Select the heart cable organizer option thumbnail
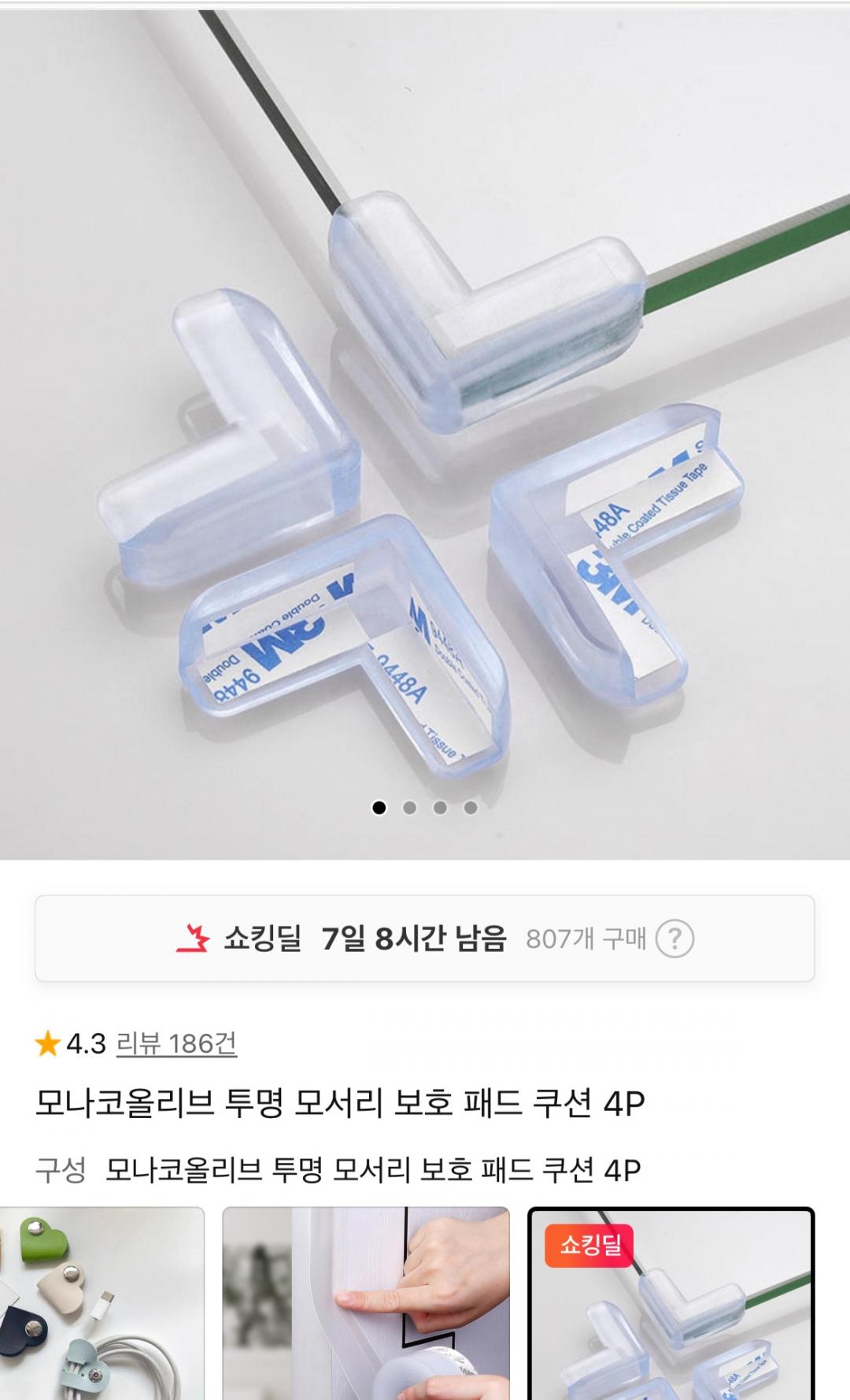Screen dimensions: 850x1400 (101, 1303)
